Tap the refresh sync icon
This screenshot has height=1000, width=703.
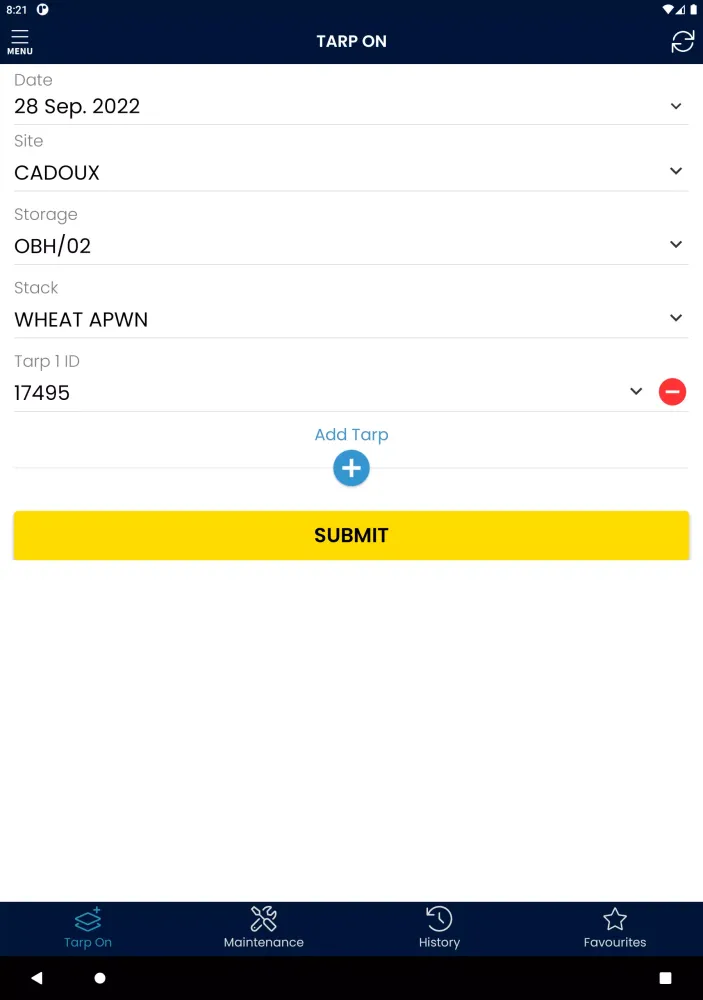coord(682,41)
